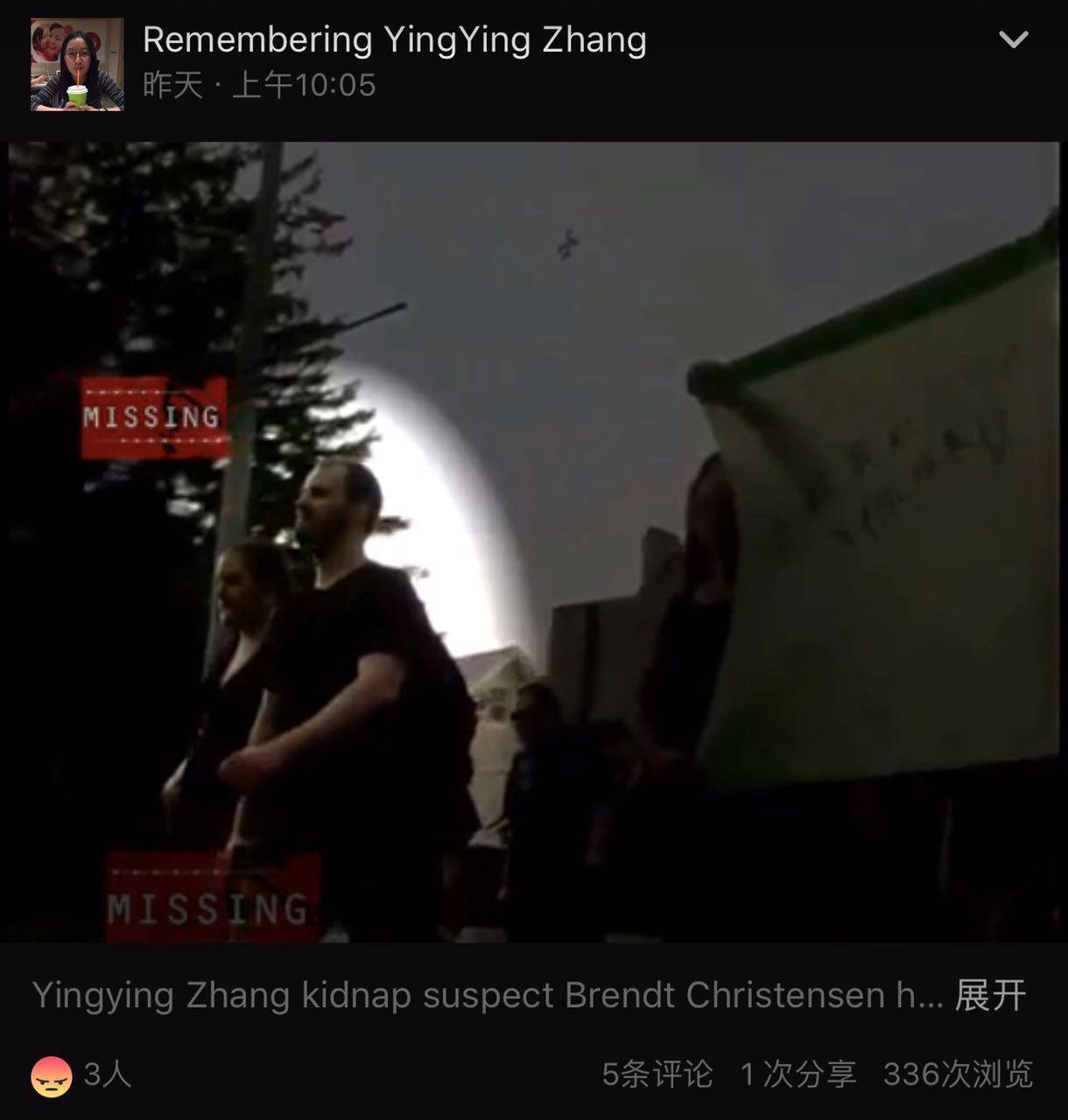Open the post options chevron menu
The height and width of the screenshot is (1120, 1068).
tap(1013, 40)
